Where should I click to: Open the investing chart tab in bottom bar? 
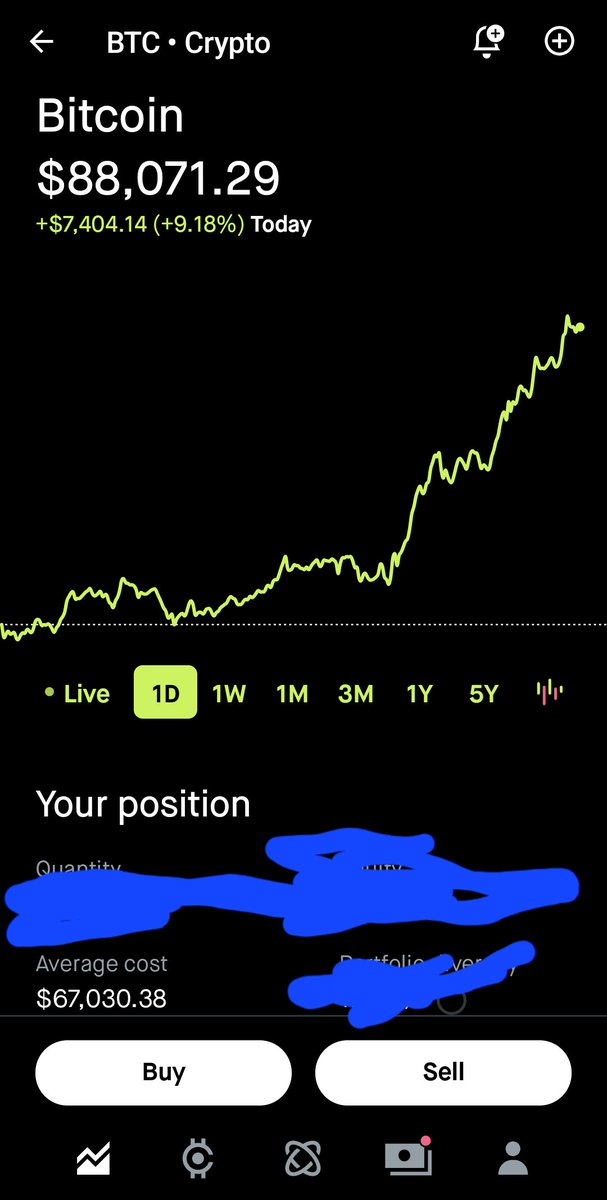click(x=94, y=1159)
